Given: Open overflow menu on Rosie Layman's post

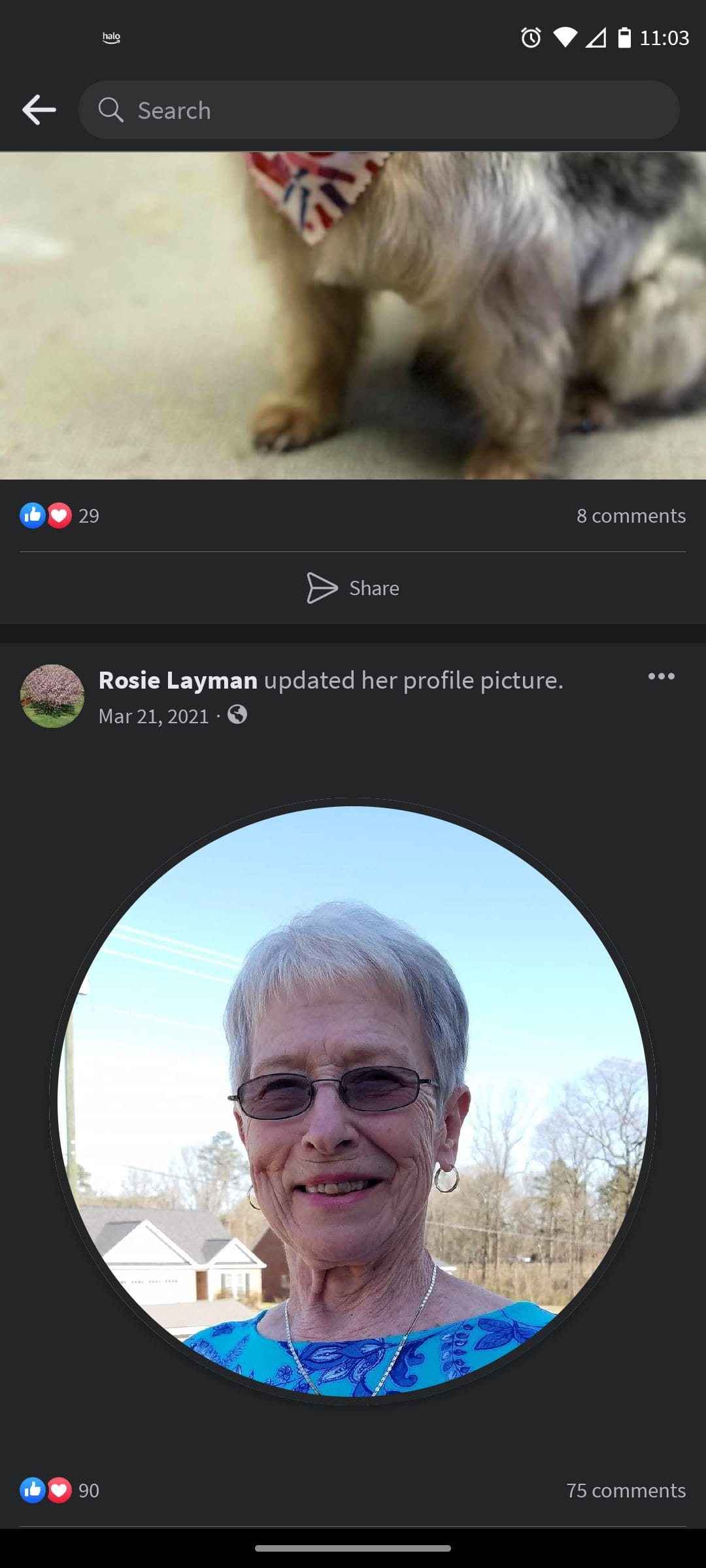Looking at the screenshot, I should (661, 676).
